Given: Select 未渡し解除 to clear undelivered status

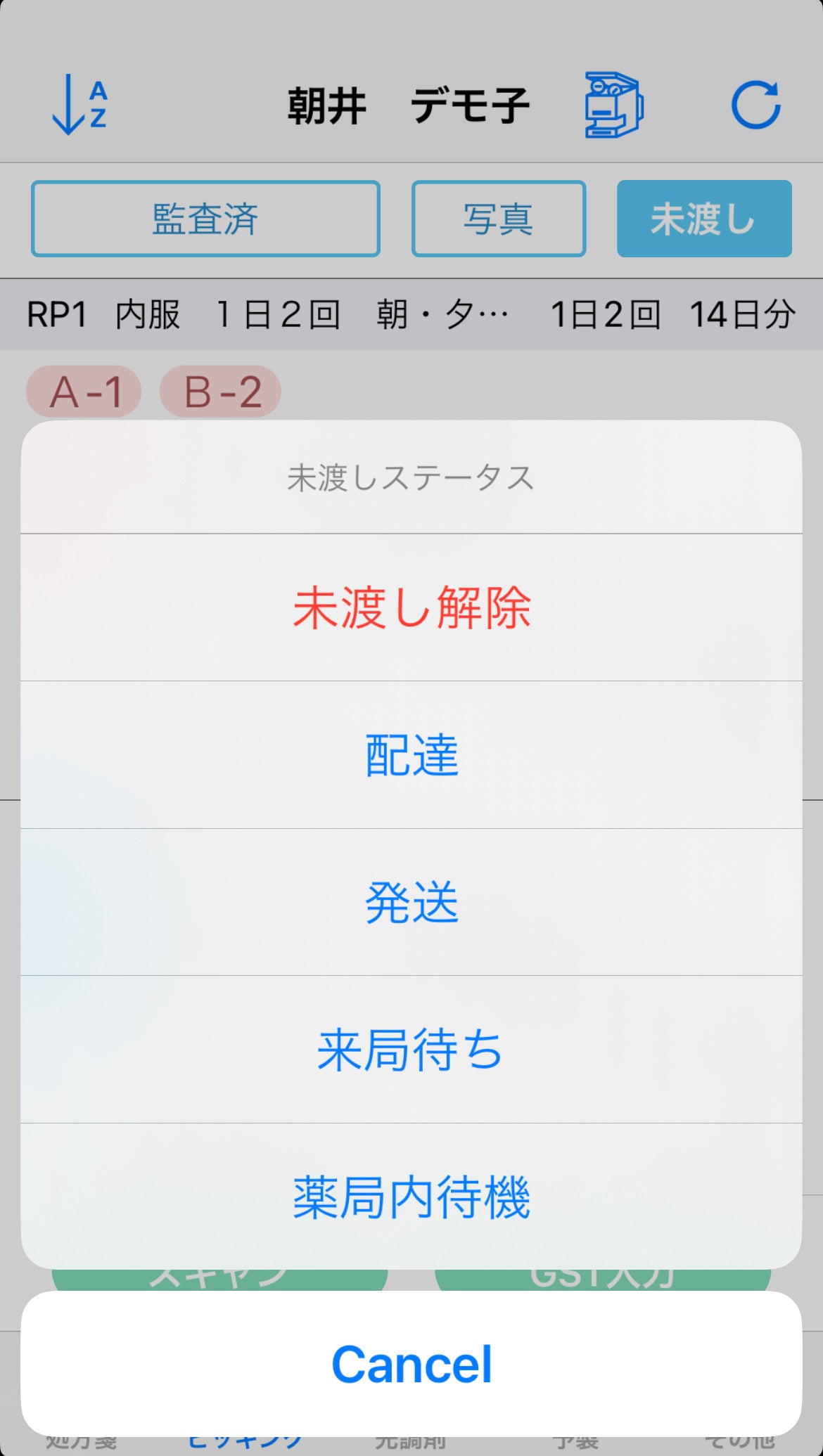Looking at the screenshot, I should point(412,607).
